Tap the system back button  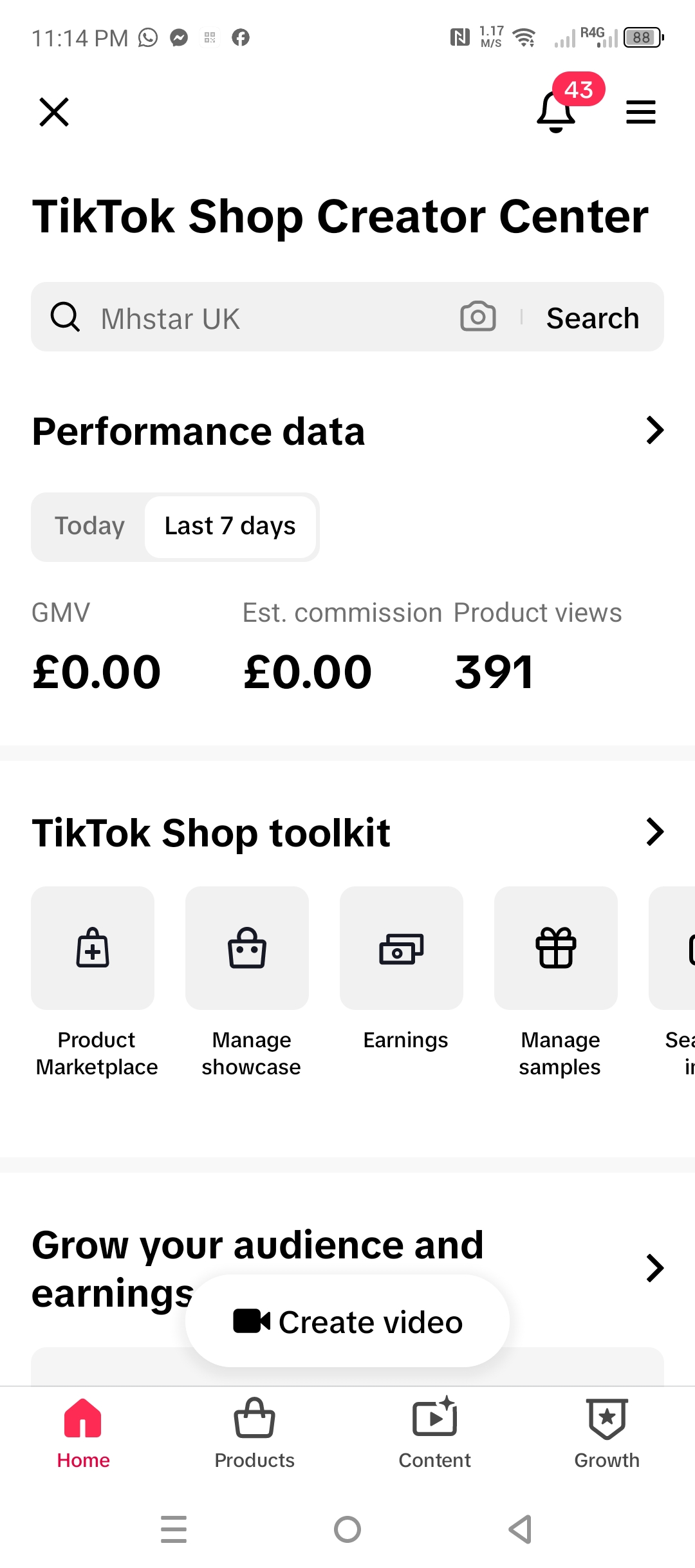[x=520, y=1529]
